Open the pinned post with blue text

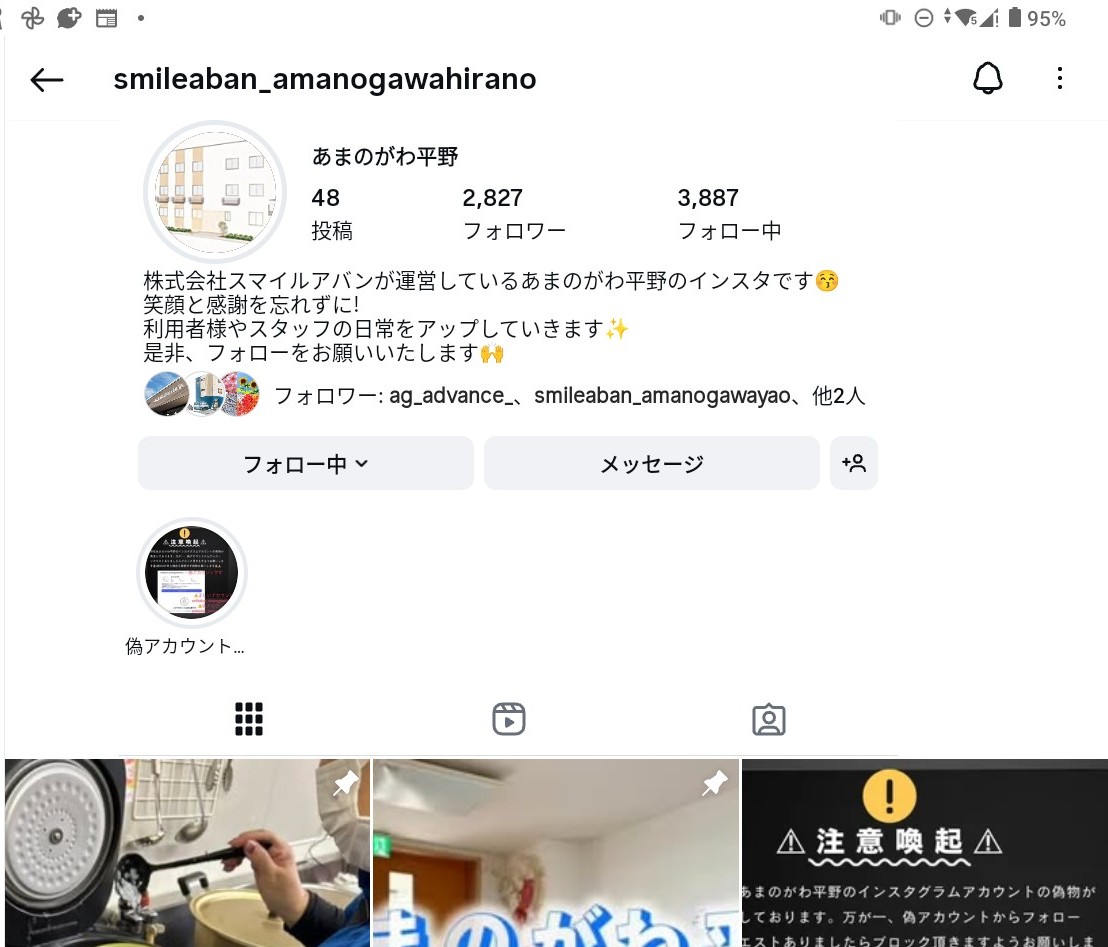click(556, 852)
